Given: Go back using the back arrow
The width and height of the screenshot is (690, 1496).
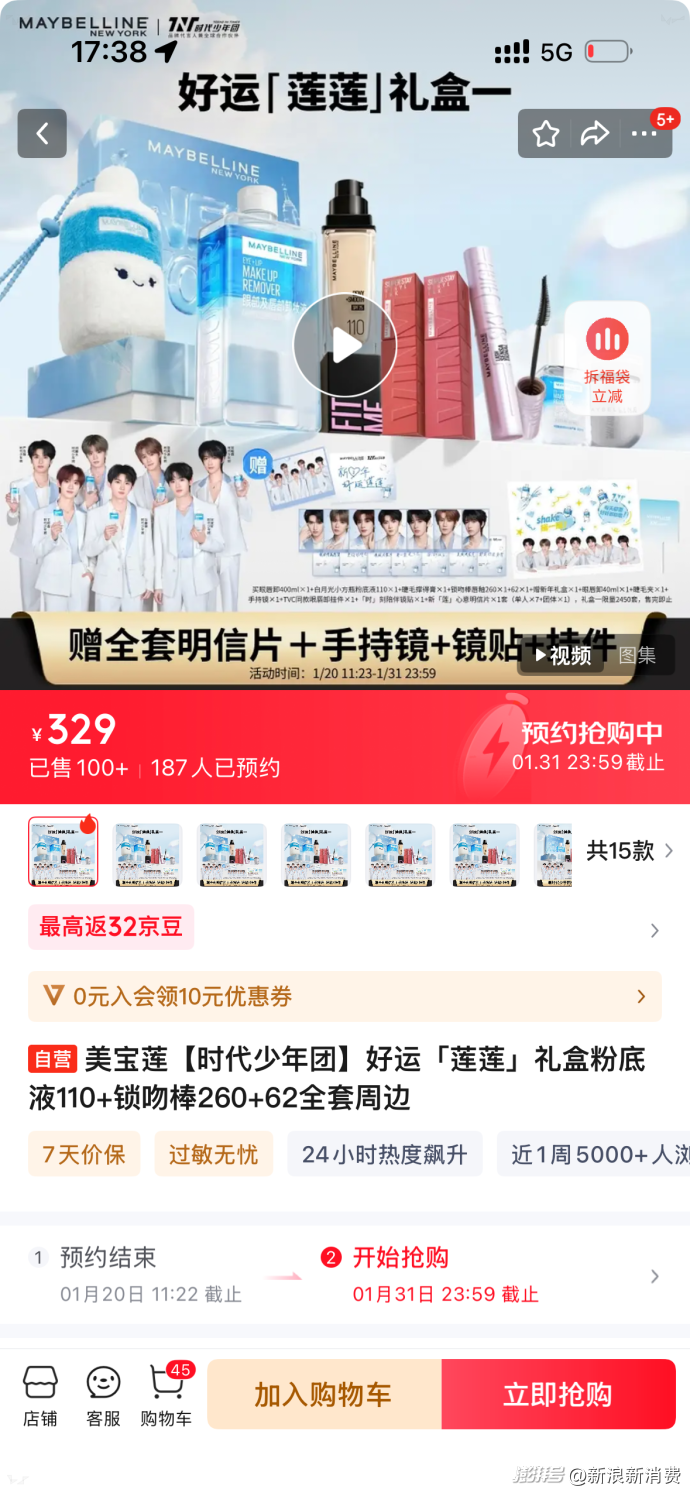Looking at the screenshot, I should click(x=42, y=134).
